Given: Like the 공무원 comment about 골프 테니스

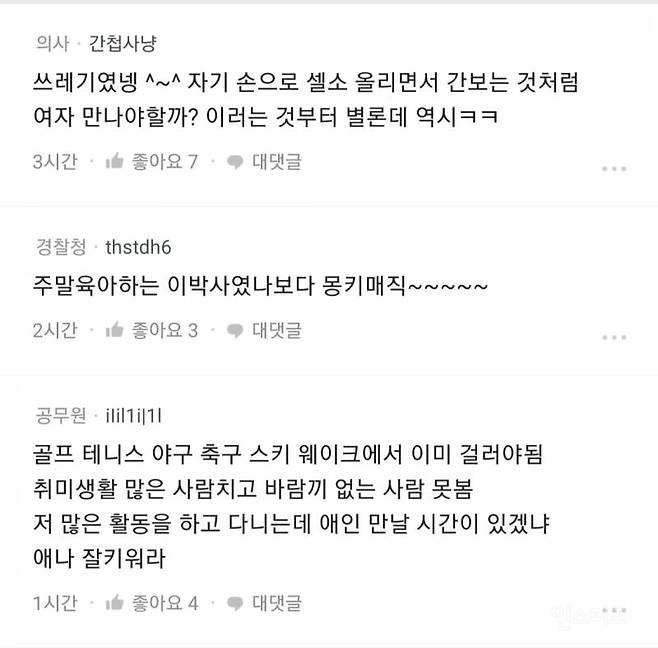Looking at the screenshot, I should click(152, 602).
